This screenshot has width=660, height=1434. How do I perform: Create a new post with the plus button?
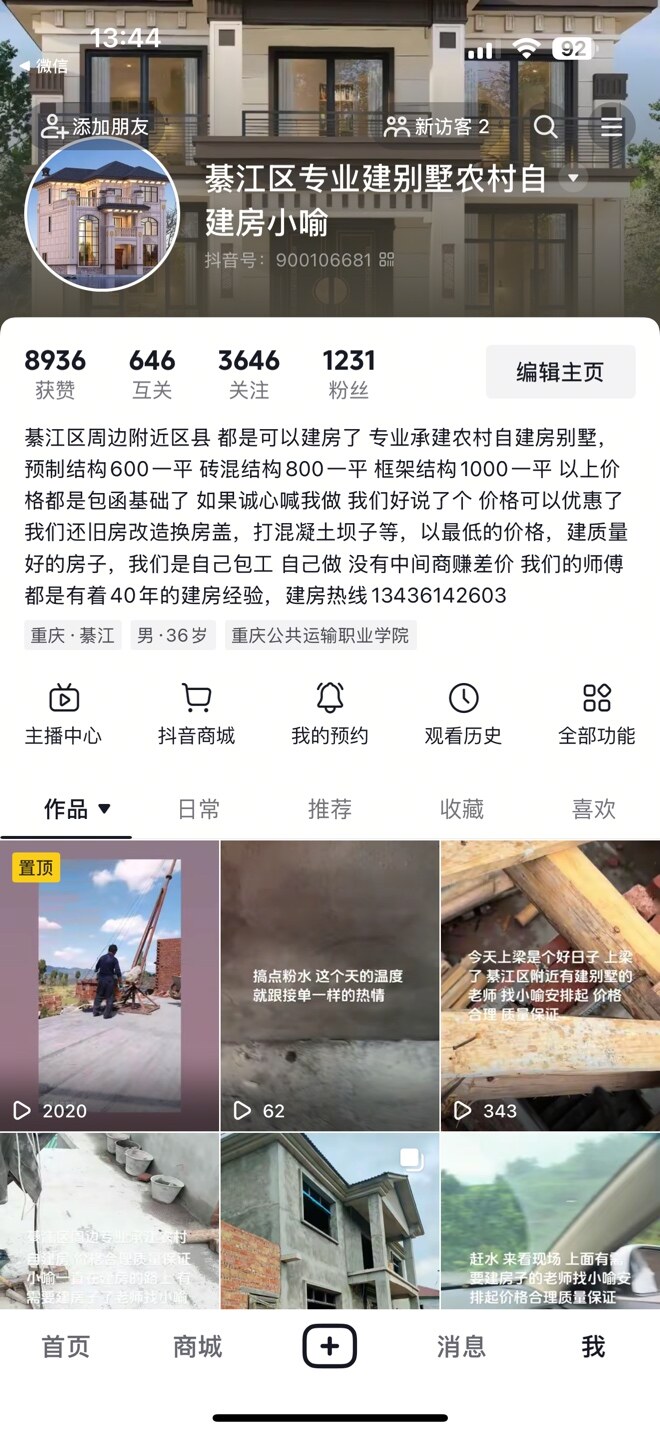(330, 1347)
